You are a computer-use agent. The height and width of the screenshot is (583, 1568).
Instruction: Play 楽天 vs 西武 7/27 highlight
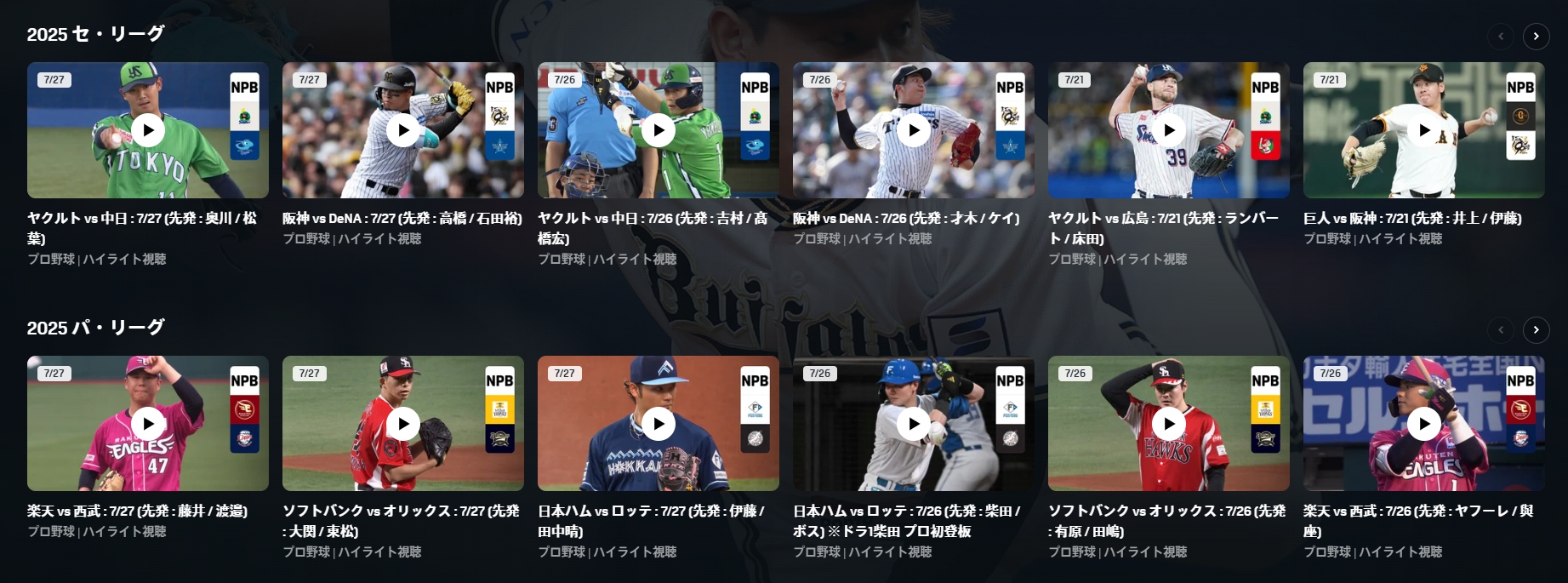point(148,424)
